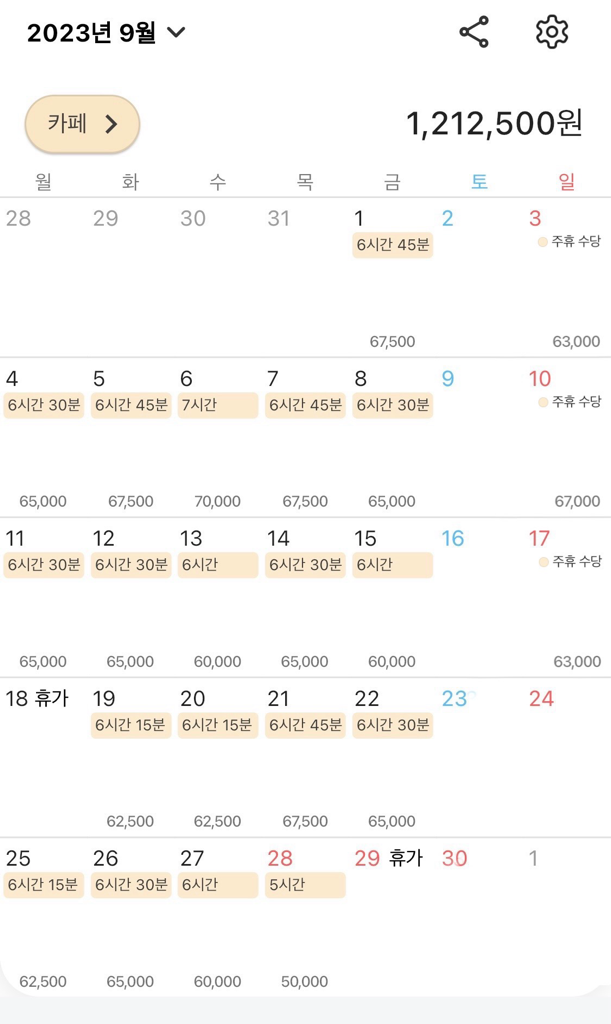
Task: Open settings gear icon
Action: click(x=552, y=32)
